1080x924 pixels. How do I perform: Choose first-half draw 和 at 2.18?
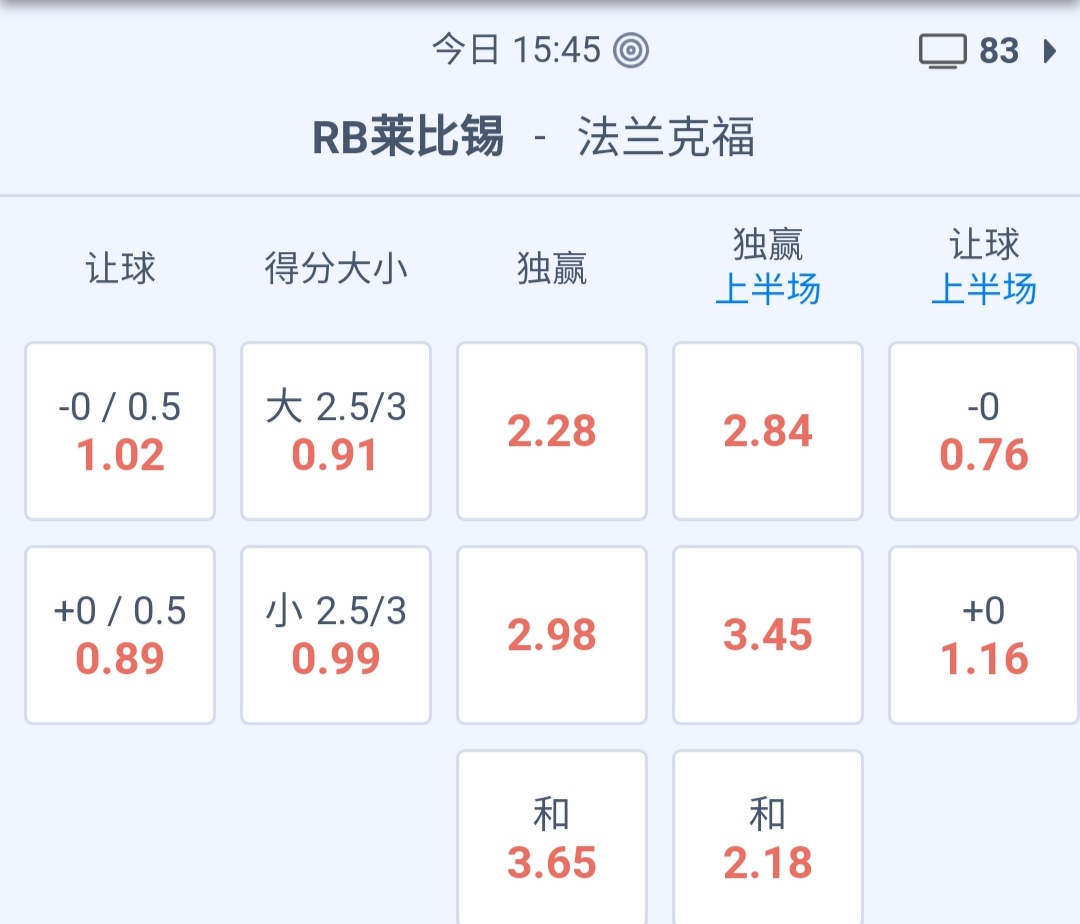click(x=768, y=838)
